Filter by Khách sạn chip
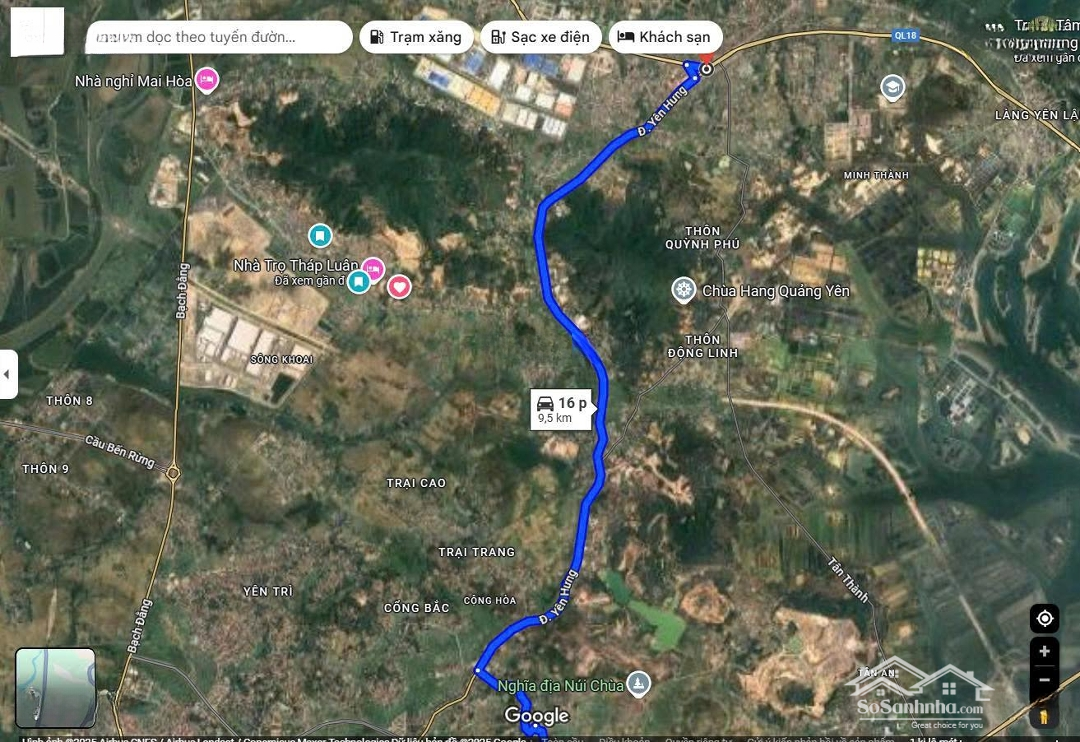Screen dimensions: 1080x742 click(664, 37)
